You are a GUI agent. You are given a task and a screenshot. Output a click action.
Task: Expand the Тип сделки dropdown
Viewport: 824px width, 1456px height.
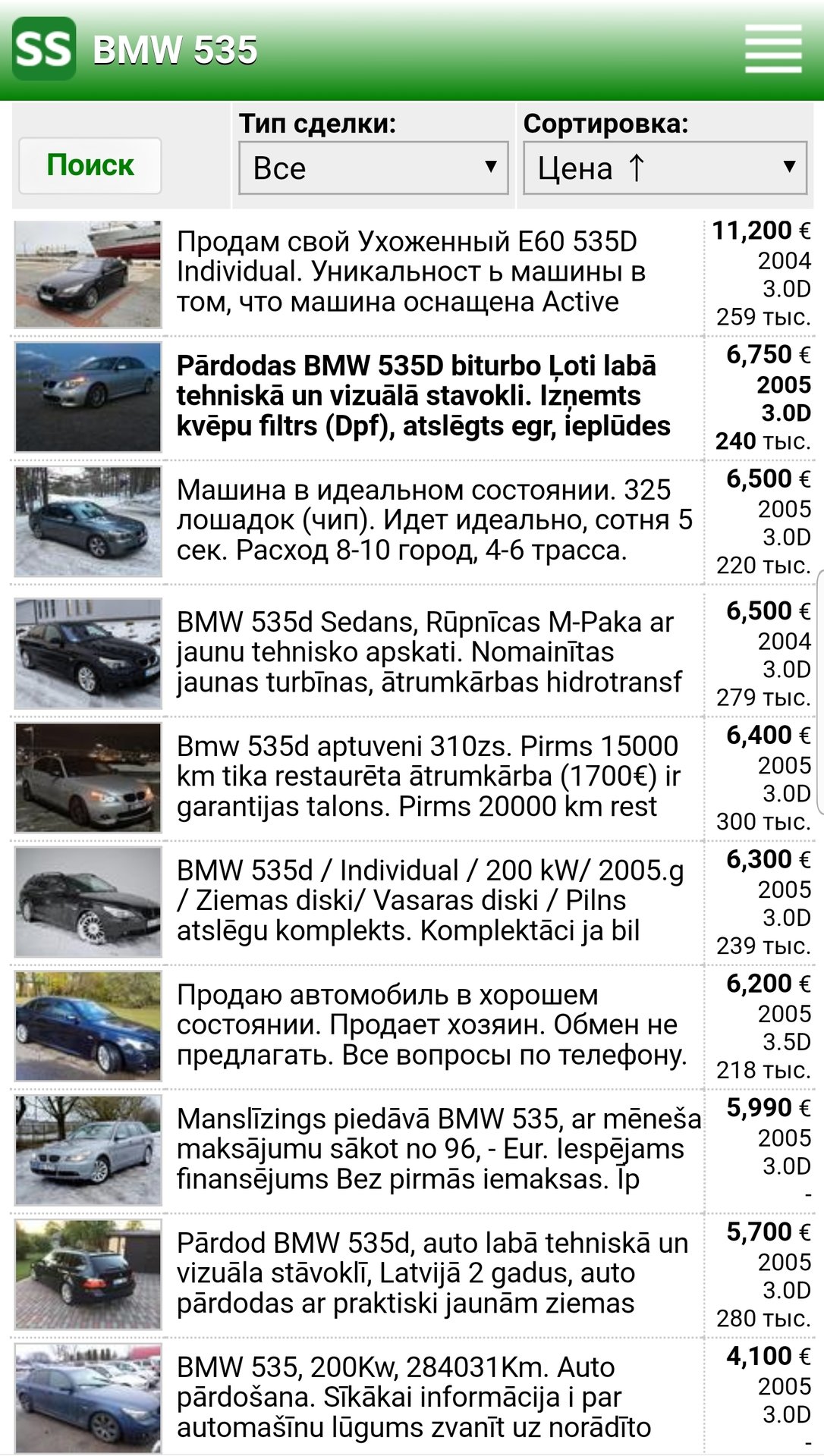coord(373,168)
